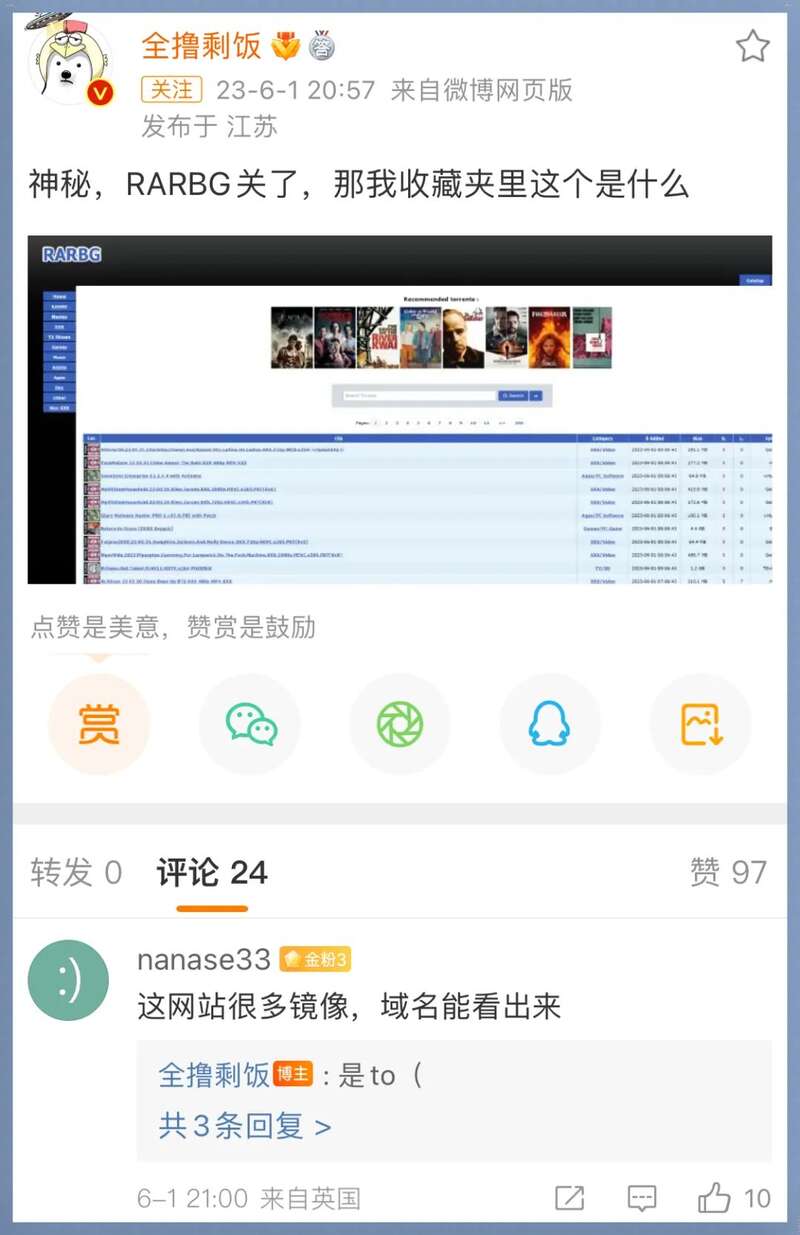View the 赞 likes list
800x1235 pixels.
pyautogui.click(x=728, y=872)
